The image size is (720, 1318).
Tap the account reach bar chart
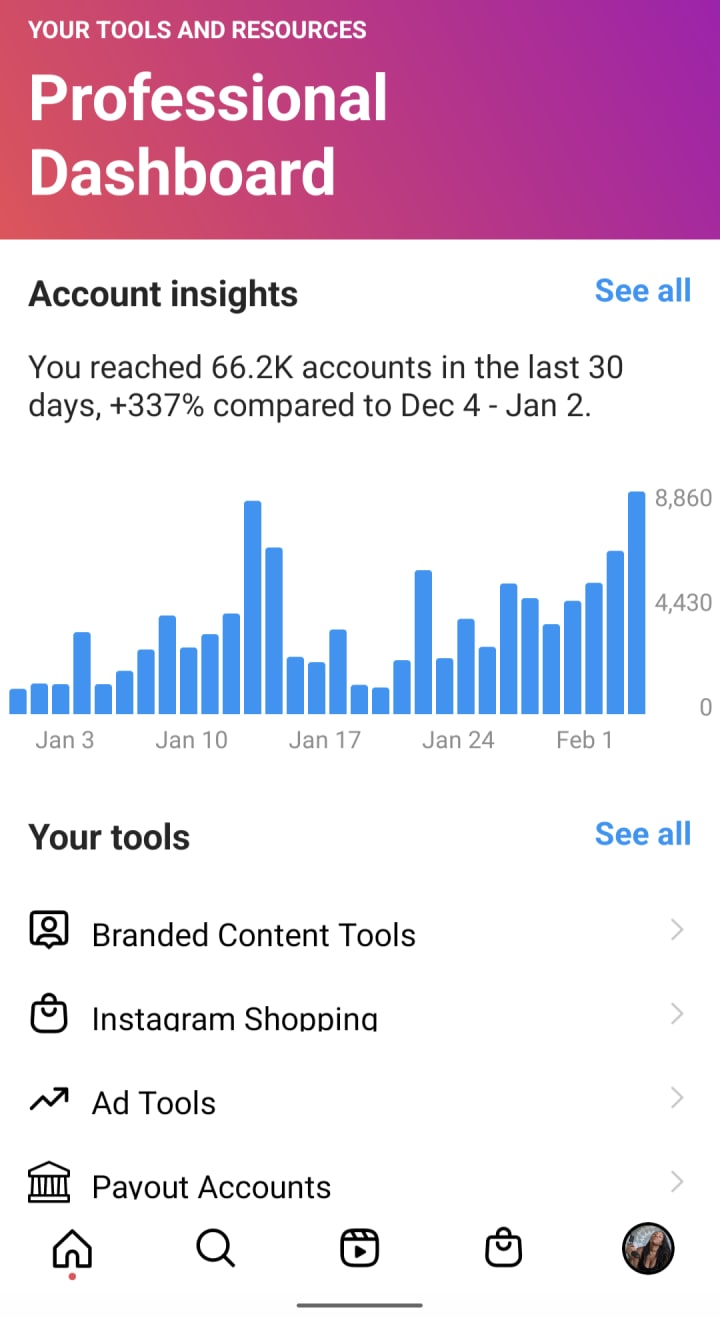[328, 602]
